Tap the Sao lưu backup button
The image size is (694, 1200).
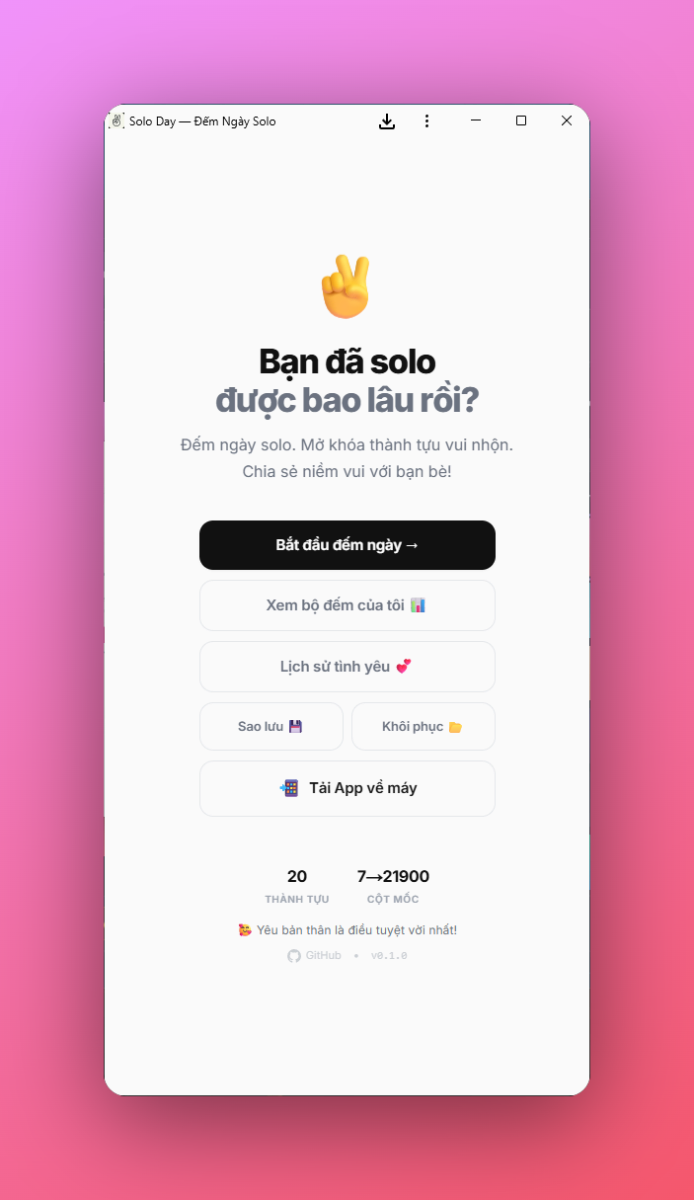(271, 726)
